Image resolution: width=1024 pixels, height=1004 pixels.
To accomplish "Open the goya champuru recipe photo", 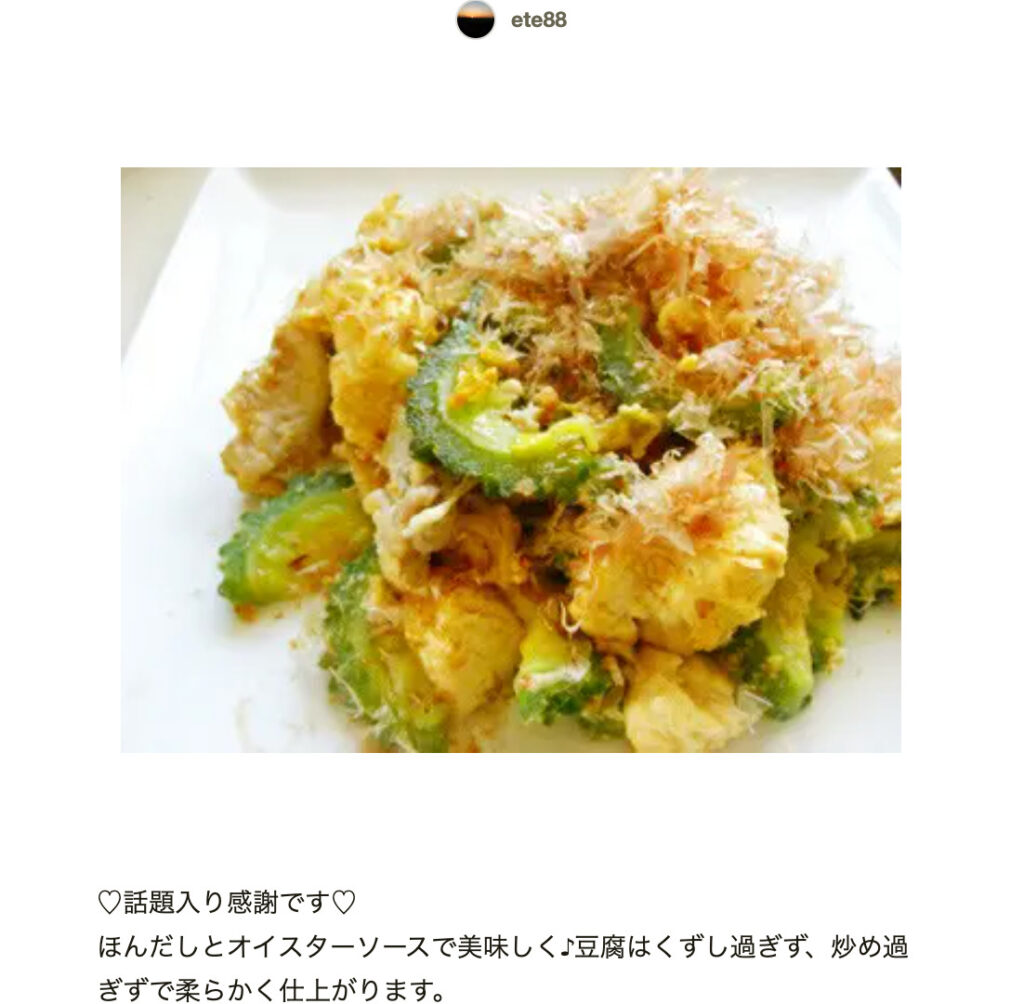I will [x=510, y=459].
